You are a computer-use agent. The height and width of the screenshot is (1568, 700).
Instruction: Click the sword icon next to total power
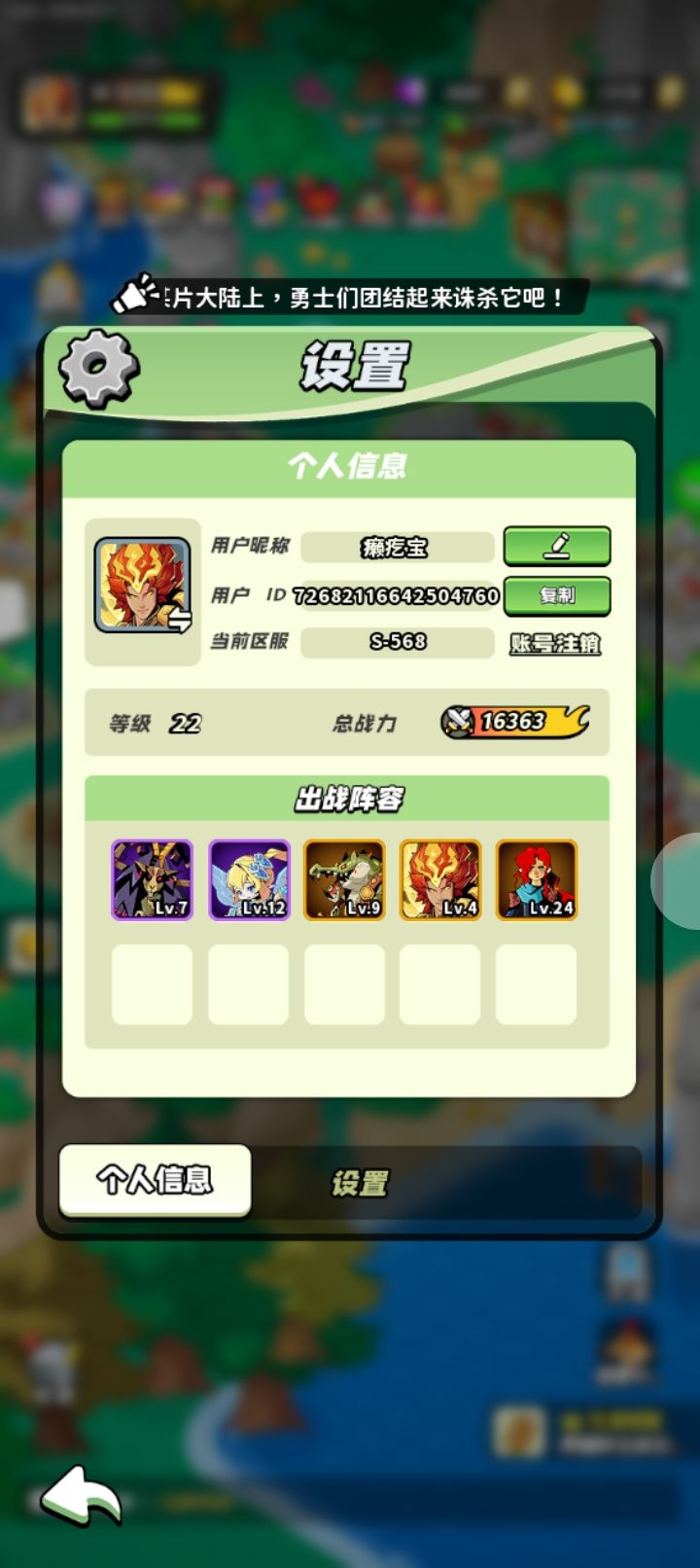tap(461, 722)
